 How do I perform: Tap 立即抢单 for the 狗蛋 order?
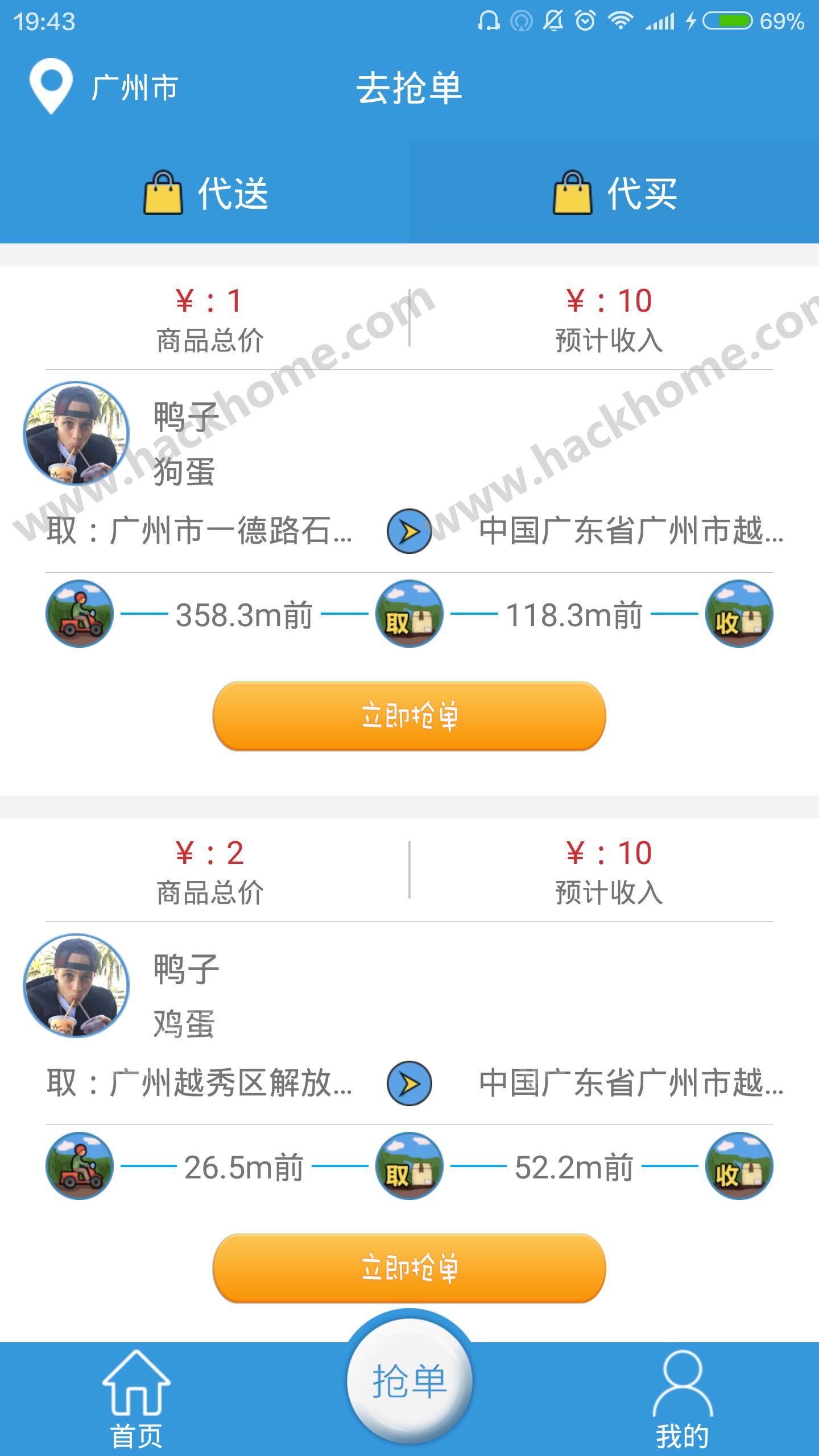tap(409, 715)
